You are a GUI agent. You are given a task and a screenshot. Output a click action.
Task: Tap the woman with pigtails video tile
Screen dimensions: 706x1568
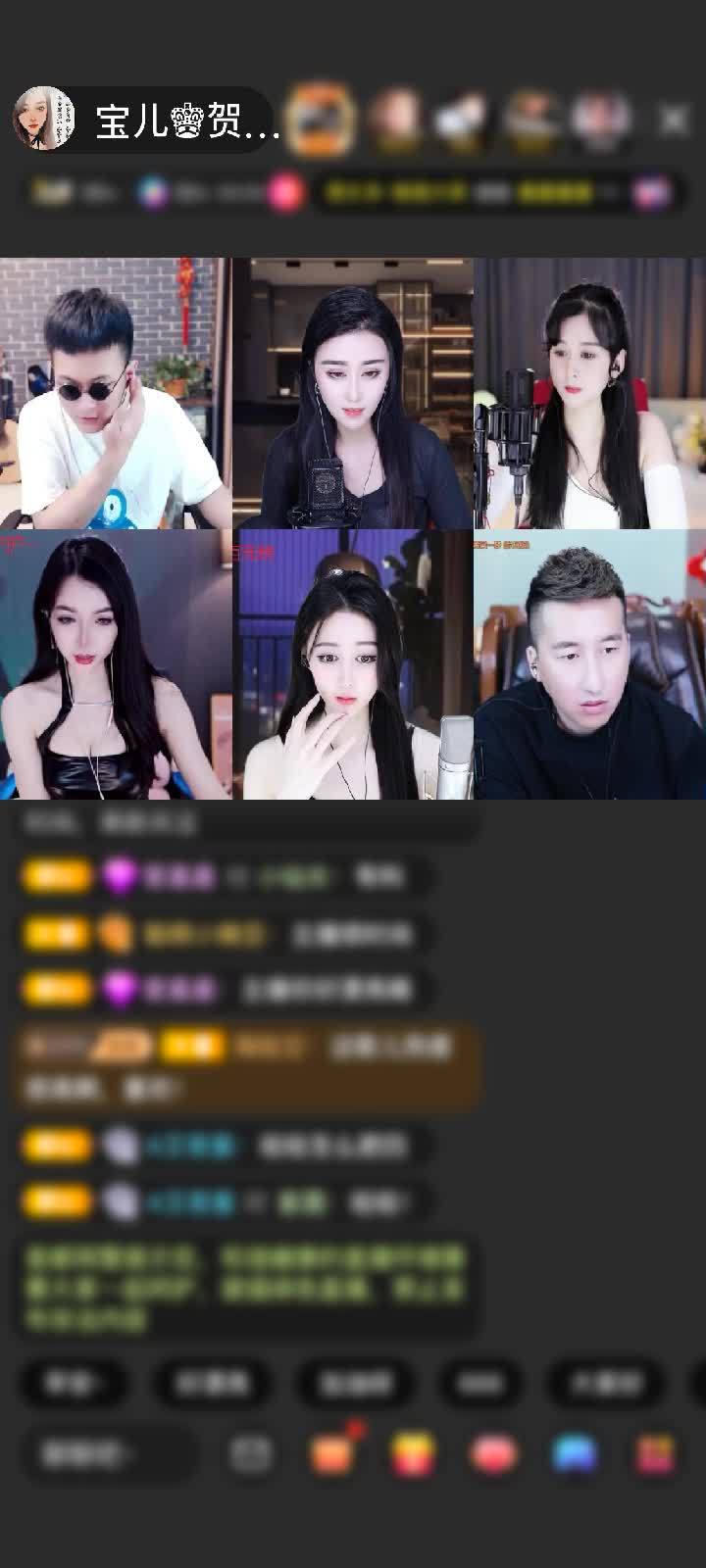point(589,394)
